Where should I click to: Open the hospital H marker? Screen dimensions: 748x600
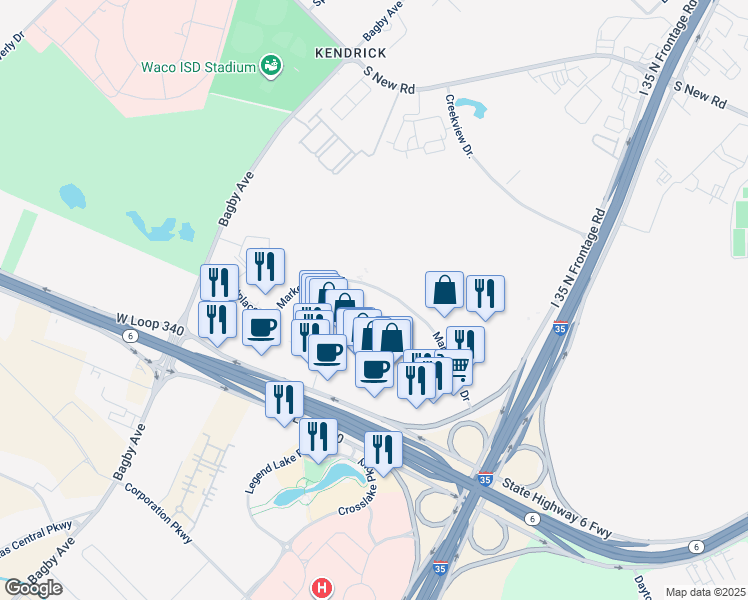click(322, 588)
